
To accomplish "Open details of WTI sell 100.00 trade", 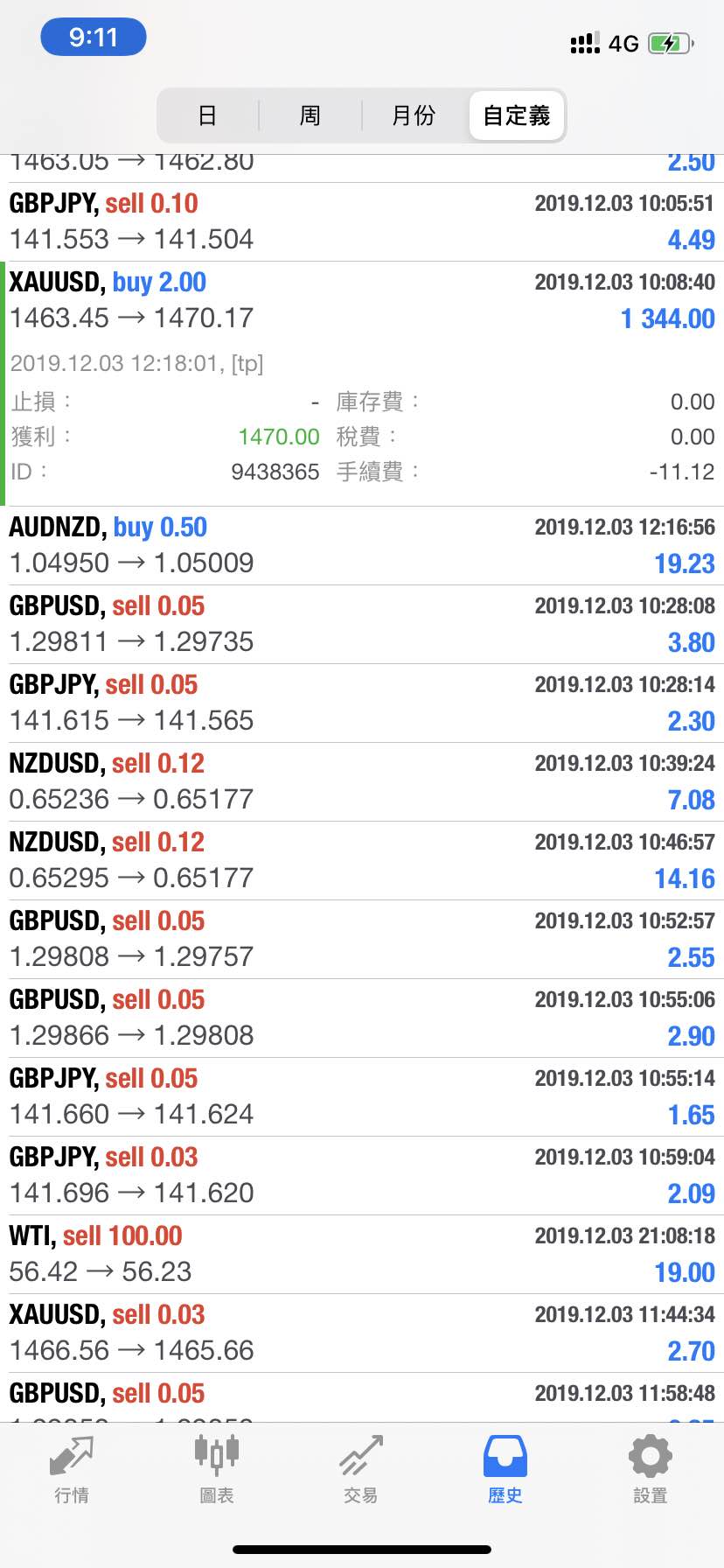I will point(362,1254).
